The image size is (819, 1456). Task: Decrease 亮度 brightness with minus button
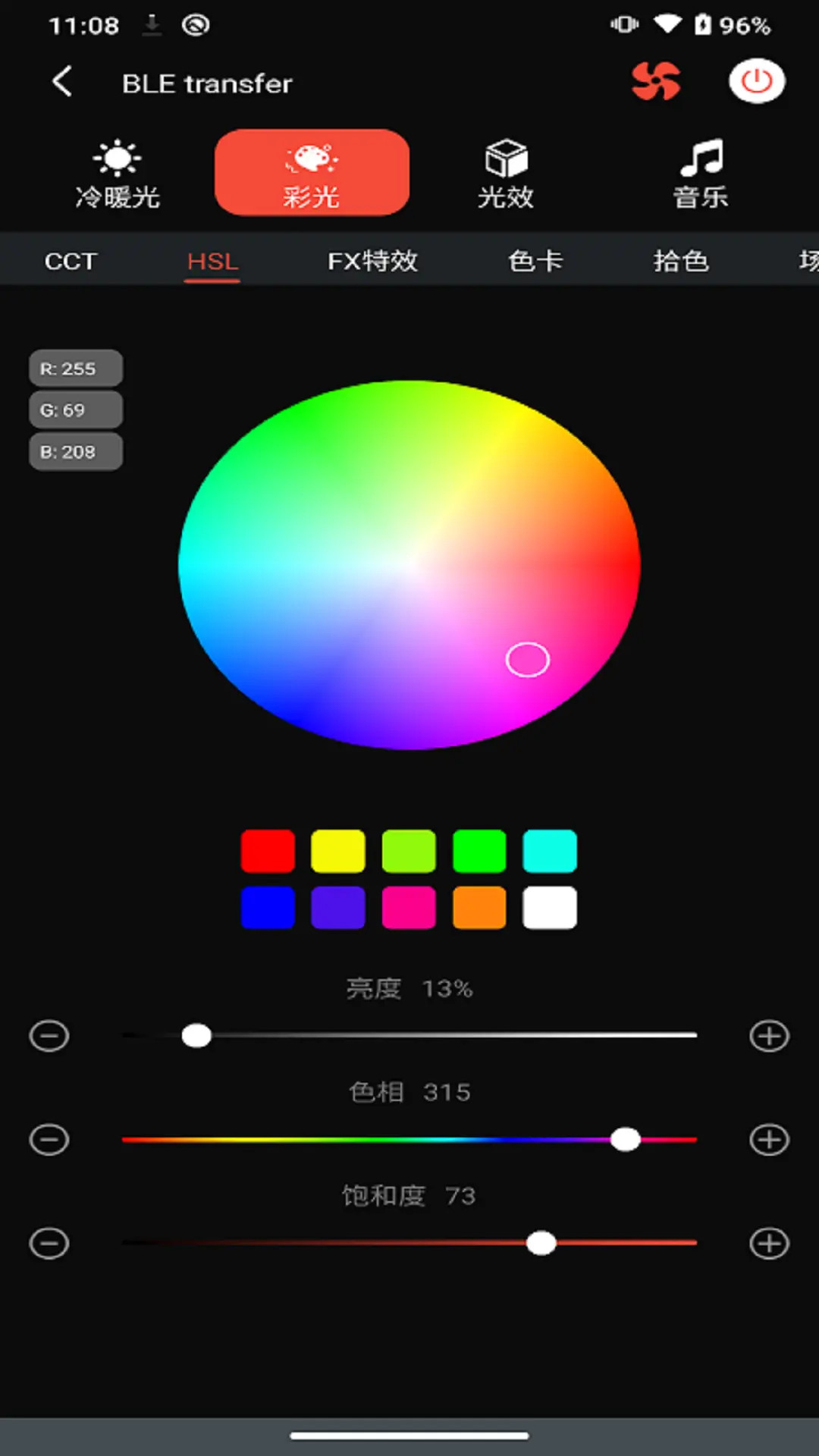coord(49,1036)
